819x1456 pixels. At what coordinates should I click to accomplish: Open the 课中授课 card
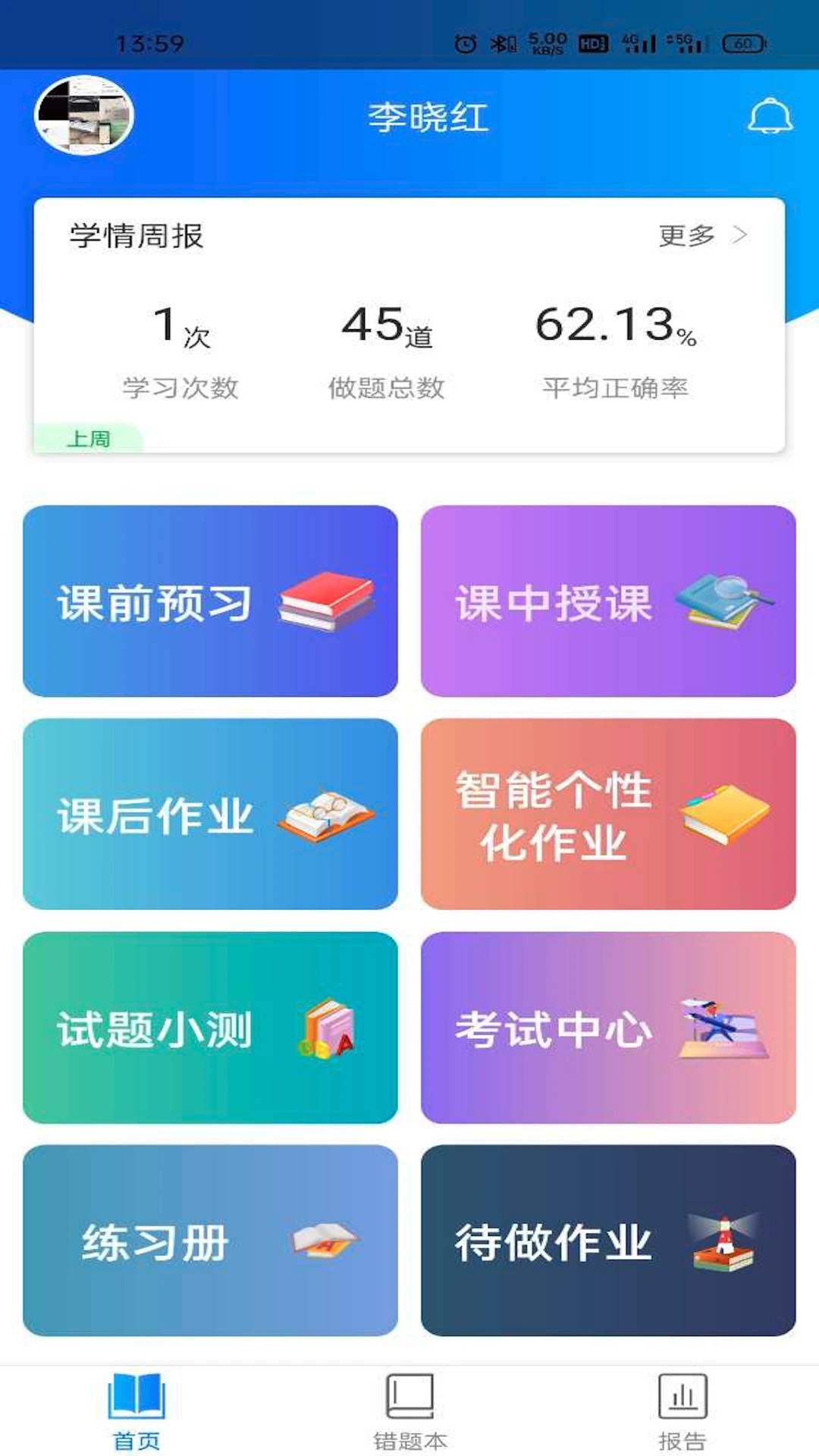click(x=608, y=601)
